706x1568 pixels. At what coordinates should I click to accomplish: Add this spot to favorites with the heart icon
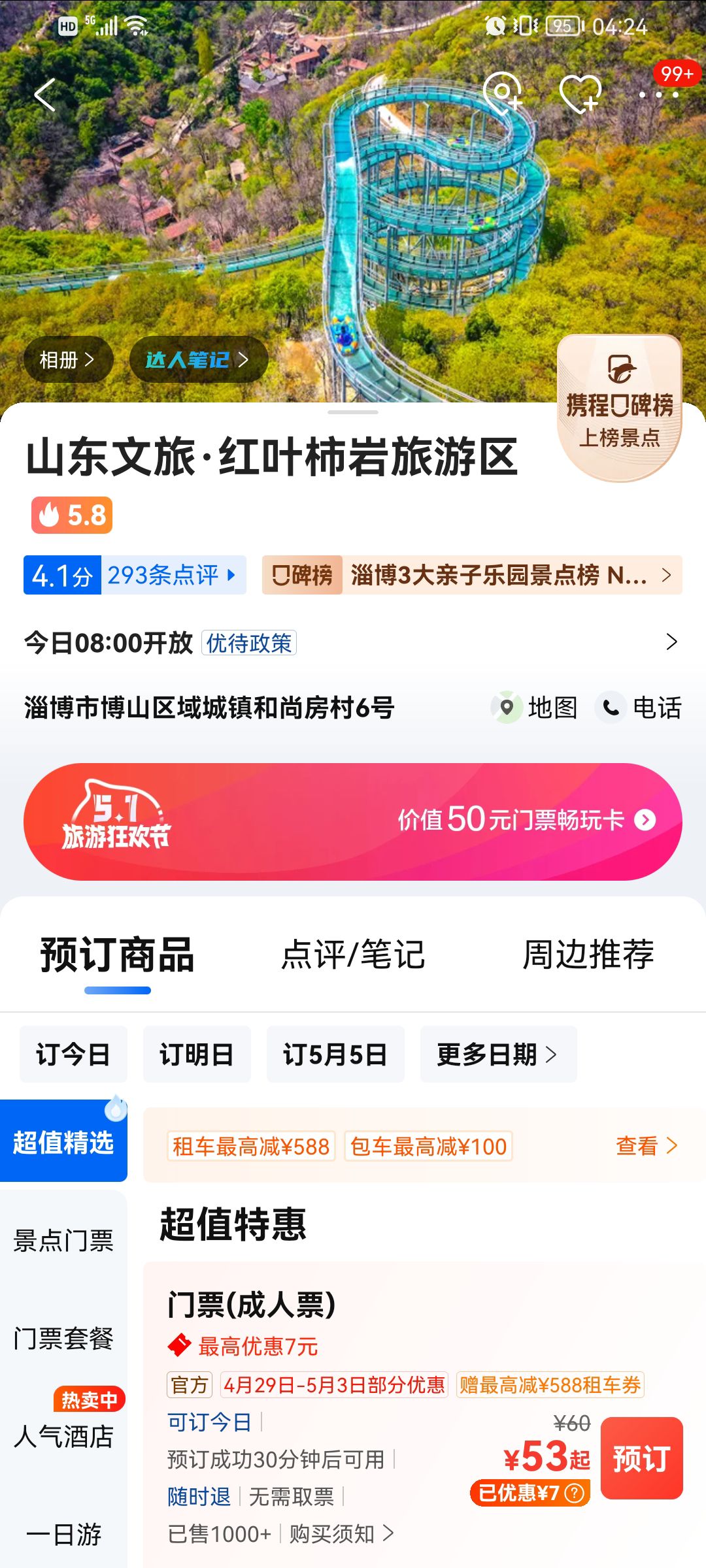pos(580,94)
